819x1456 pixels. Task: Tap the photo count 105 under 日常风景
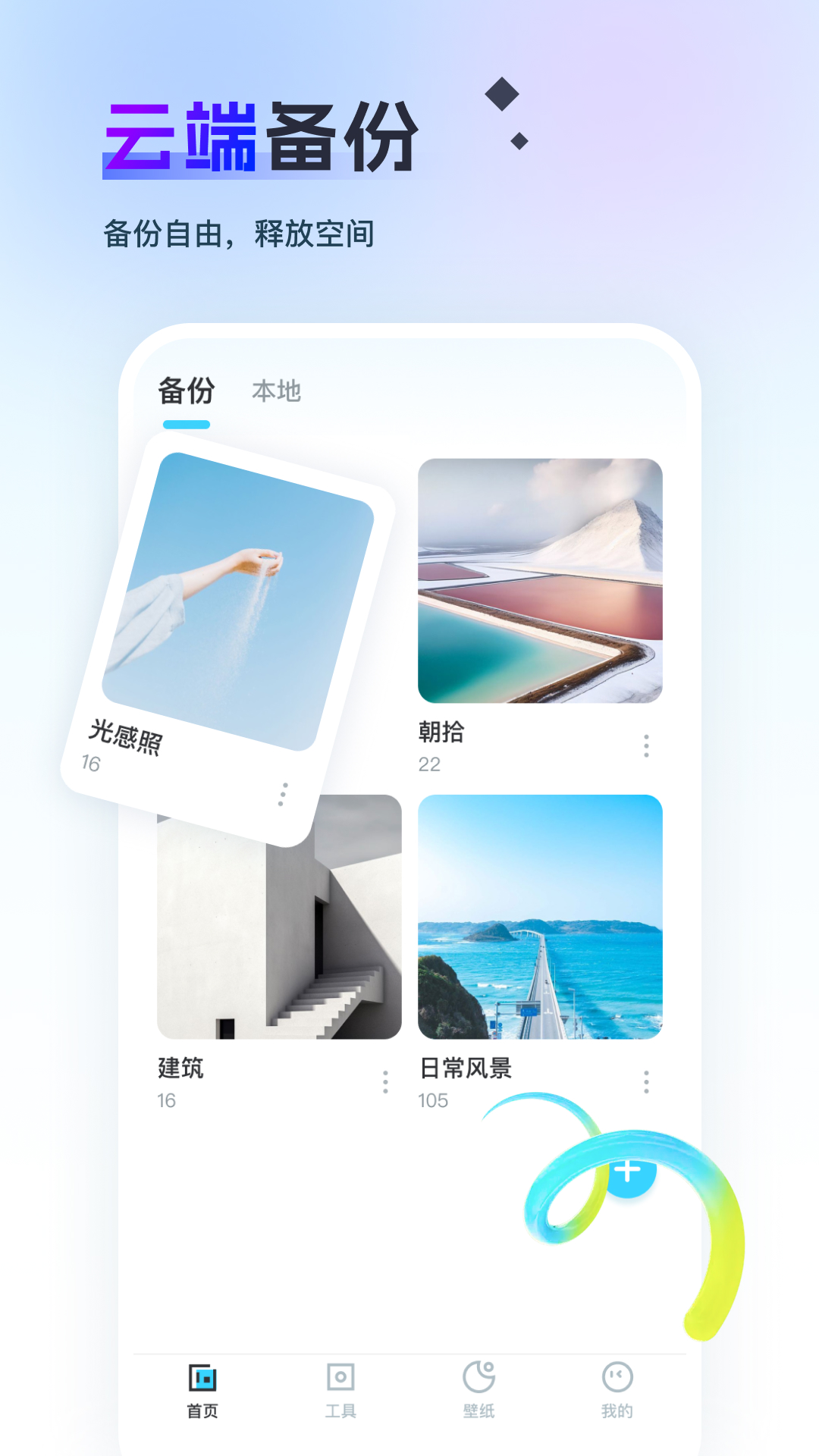click(x=432, y=1100)
